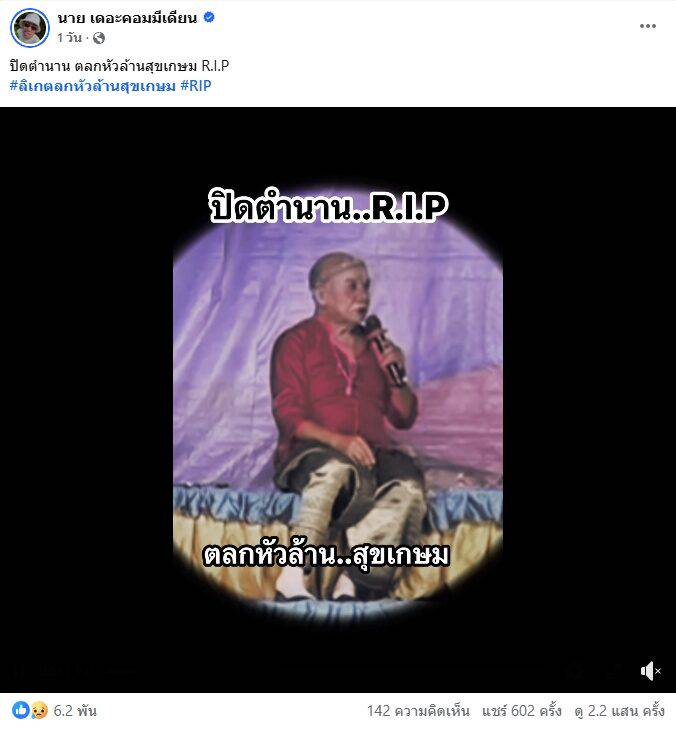
Task: Open the page's profile picture
Action: click(x=29, y=27)
